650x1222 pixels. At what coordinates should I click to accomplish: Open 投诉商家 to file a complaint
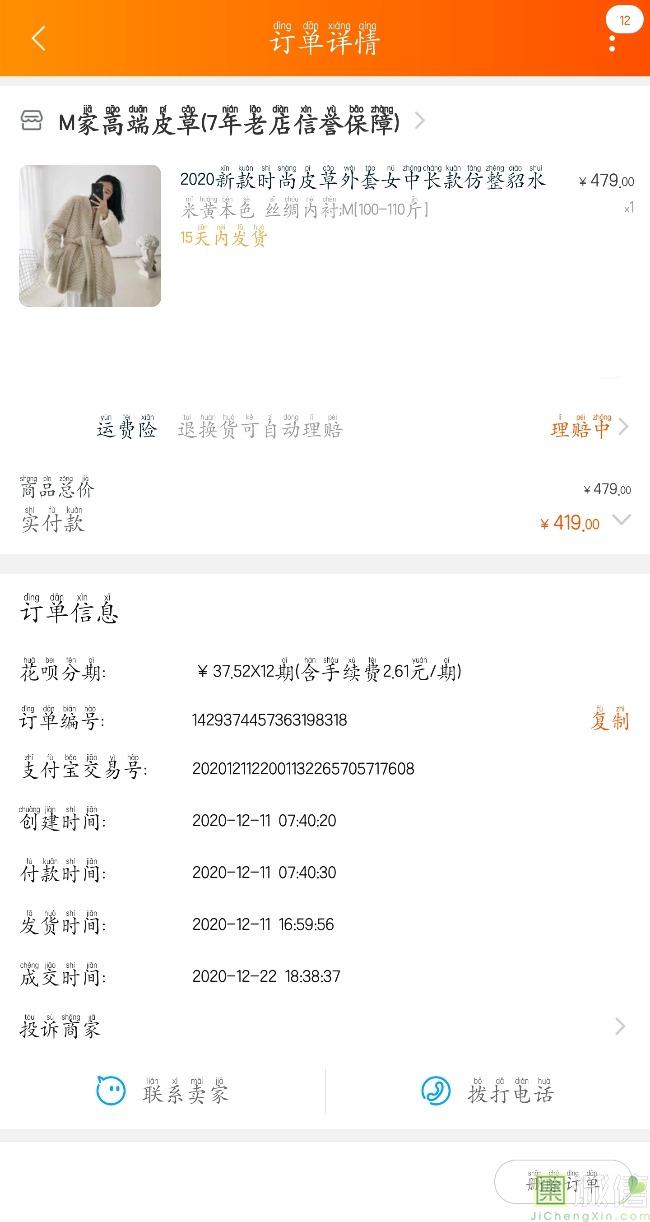pyautogui.click(x=324, y=1027)
